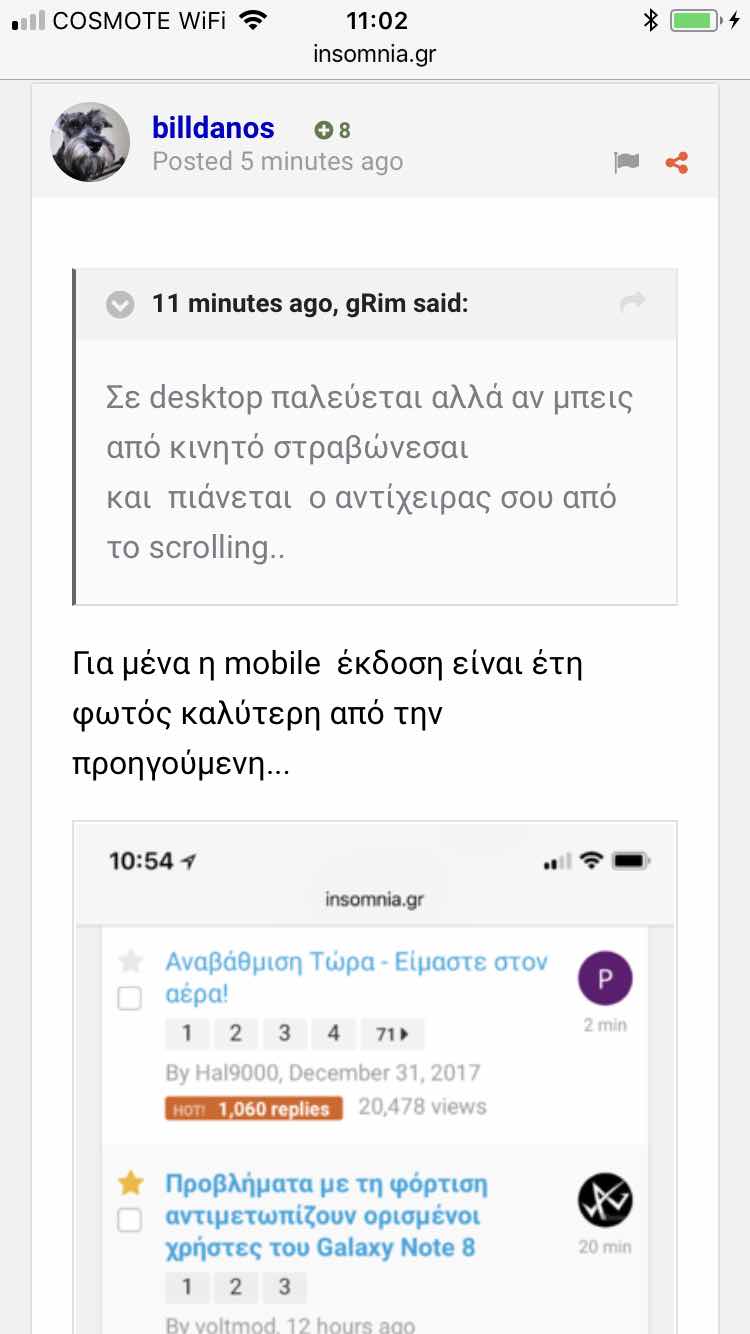Collapse the gRim quote block

pyautogui.click(x=120, y=304)
